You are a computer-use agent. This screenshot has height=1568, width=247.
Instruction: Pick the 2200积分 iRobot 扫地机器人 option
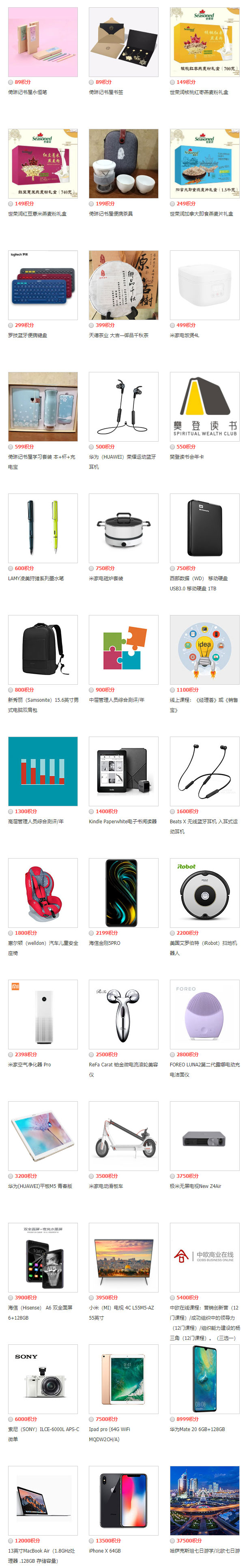[173, 933]
